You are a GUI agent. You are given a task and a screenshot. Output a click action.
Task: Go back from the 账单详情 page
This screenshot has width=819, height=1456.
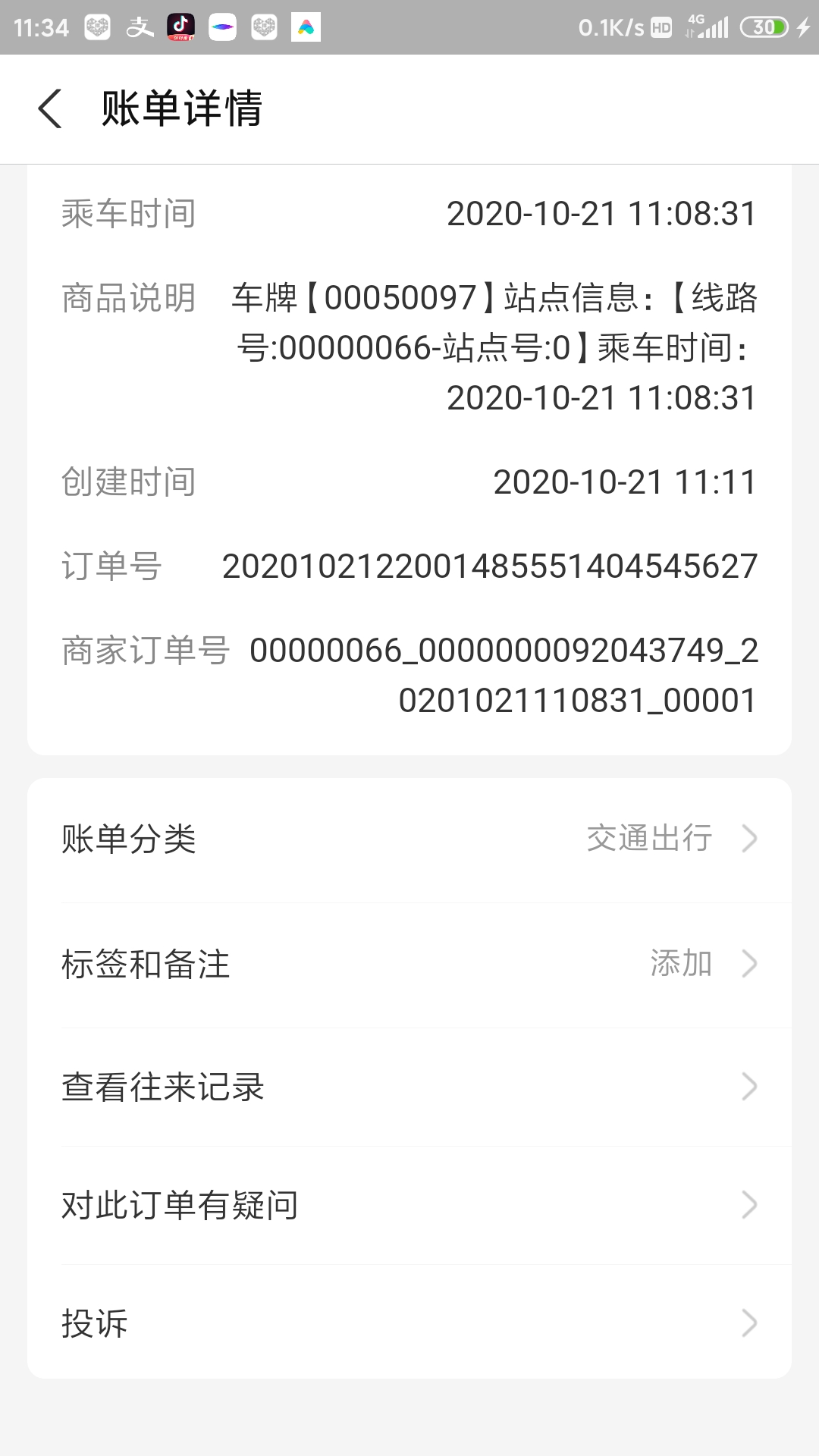click(x=50, y=108)
